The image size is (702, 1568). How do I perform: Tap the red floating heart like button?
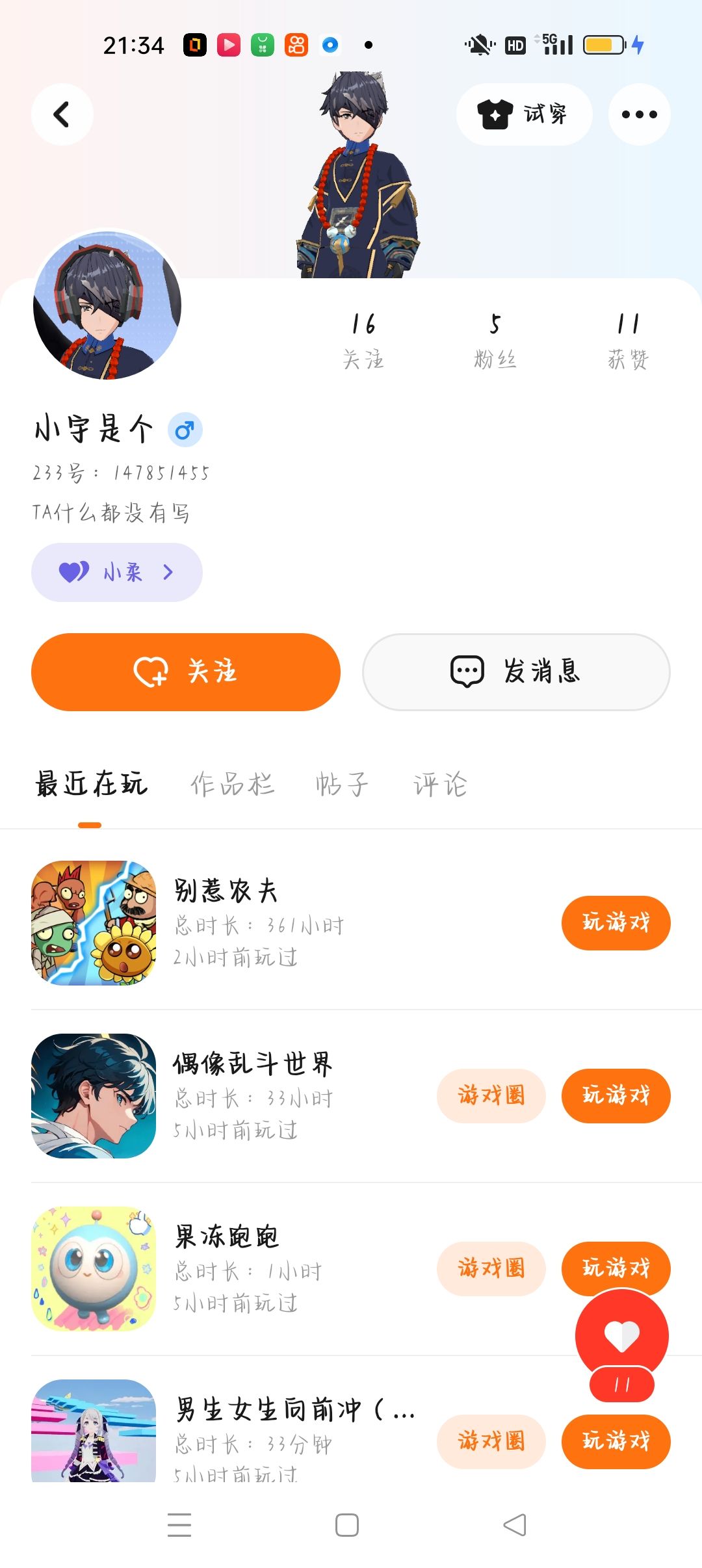coord(621,1336)
